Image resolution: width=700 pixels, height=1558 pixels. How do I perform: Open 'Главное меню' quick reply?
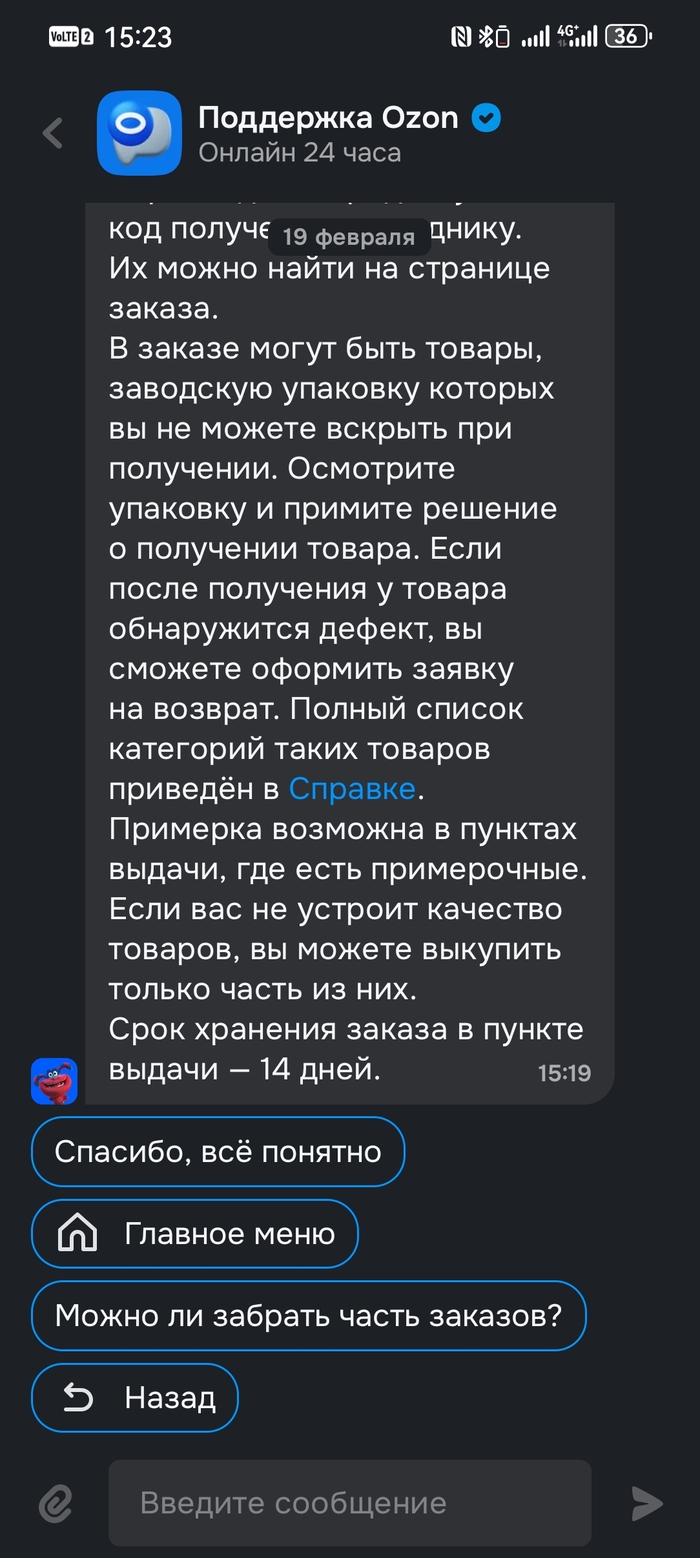pyautogui.click(x=195, y=1233)
